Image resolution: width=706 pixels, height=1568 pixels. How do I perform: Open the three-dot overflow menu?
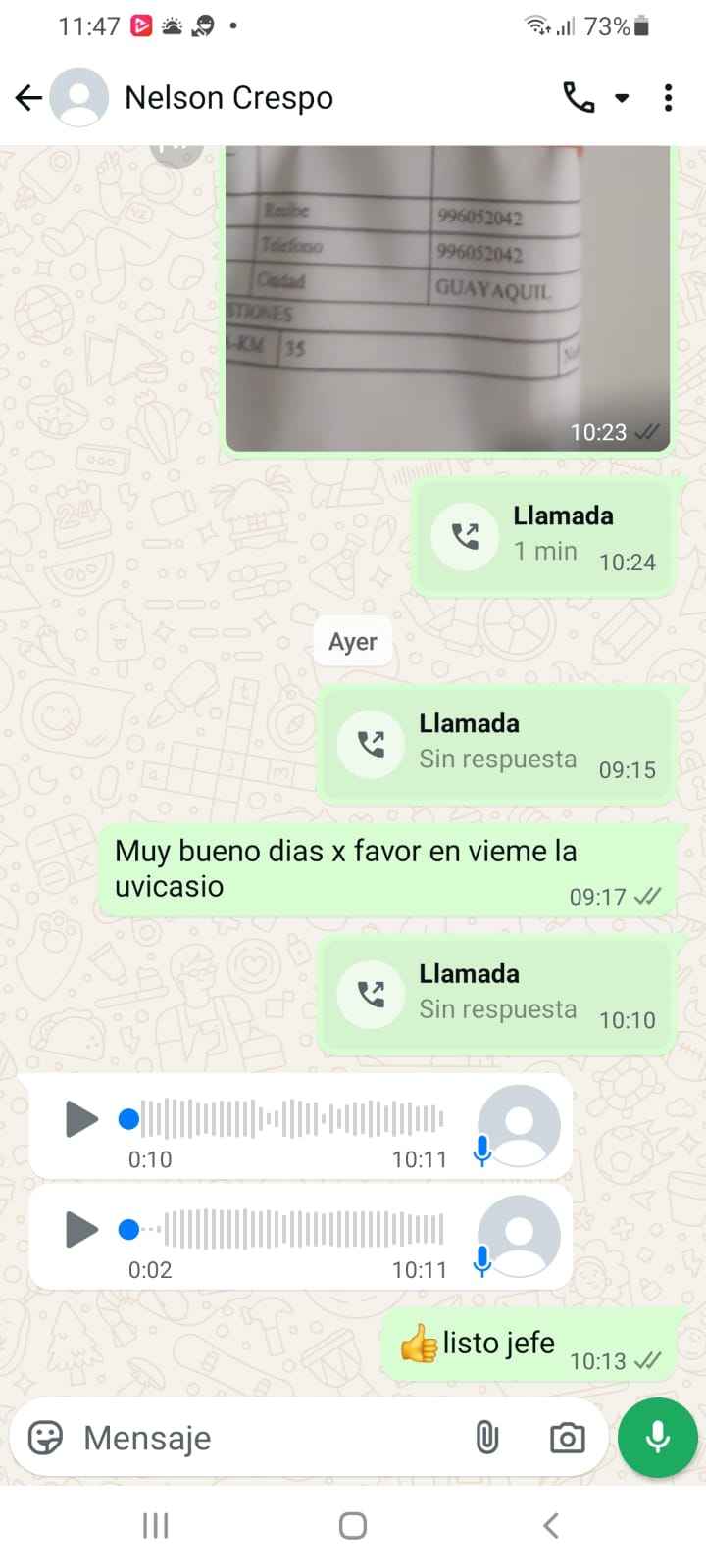tap(668, 98)
